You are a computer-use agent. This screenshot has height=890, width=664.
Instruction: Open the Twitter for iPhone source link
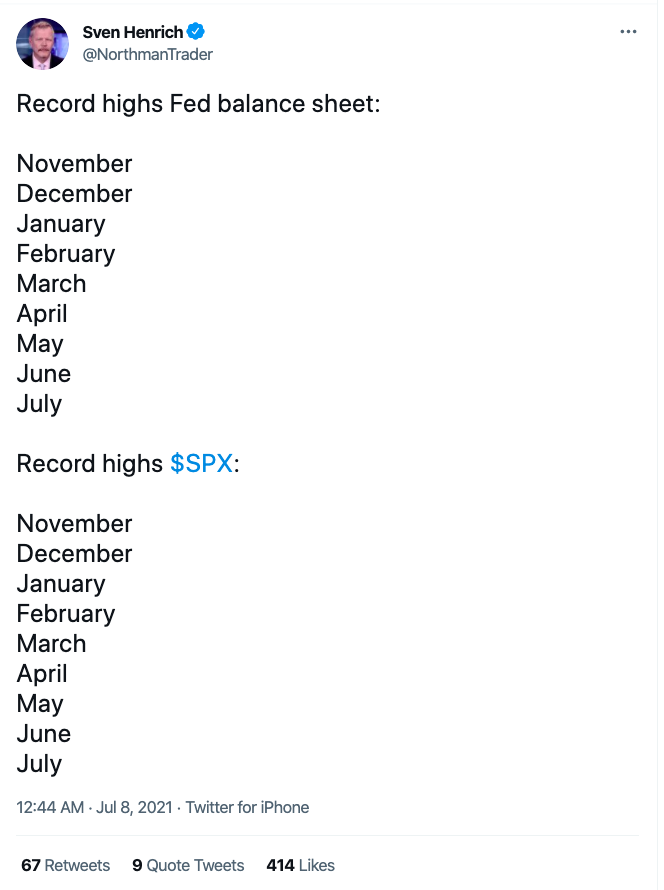247,807
